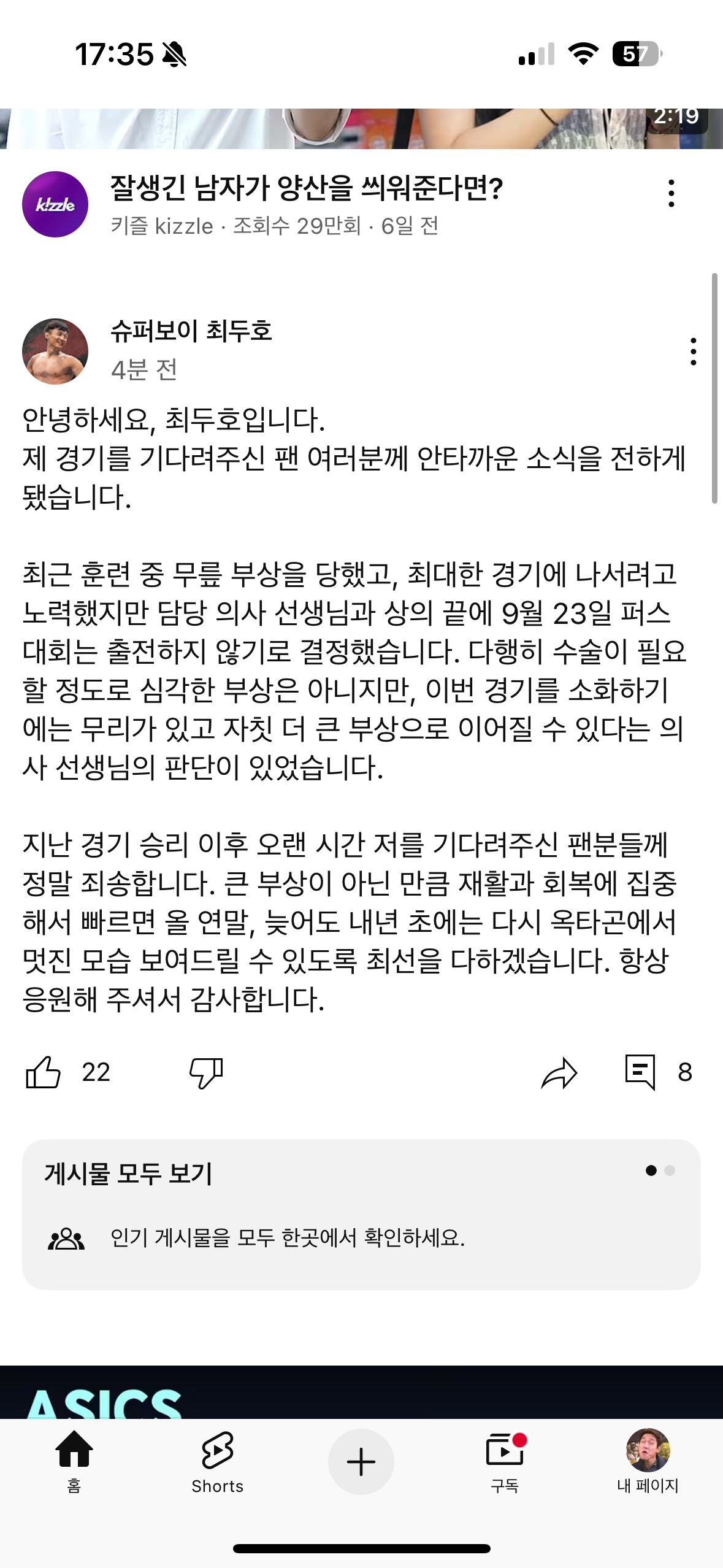The width and height of the screenshot is (723, 1568).
Task: Dislike 최두호's community post
Action: coord(206,1072)
